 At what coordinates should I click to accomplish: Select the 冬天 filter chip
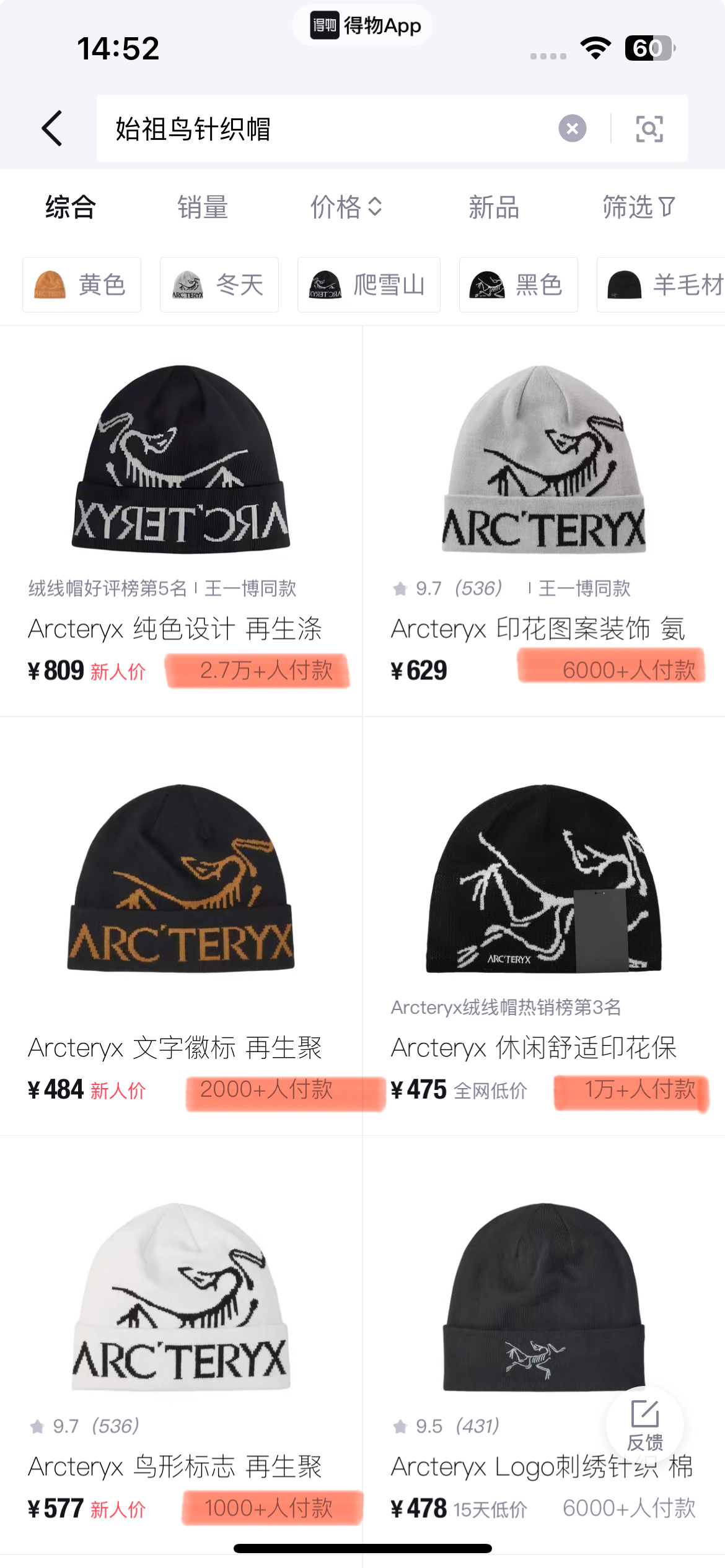pos(219,285)
